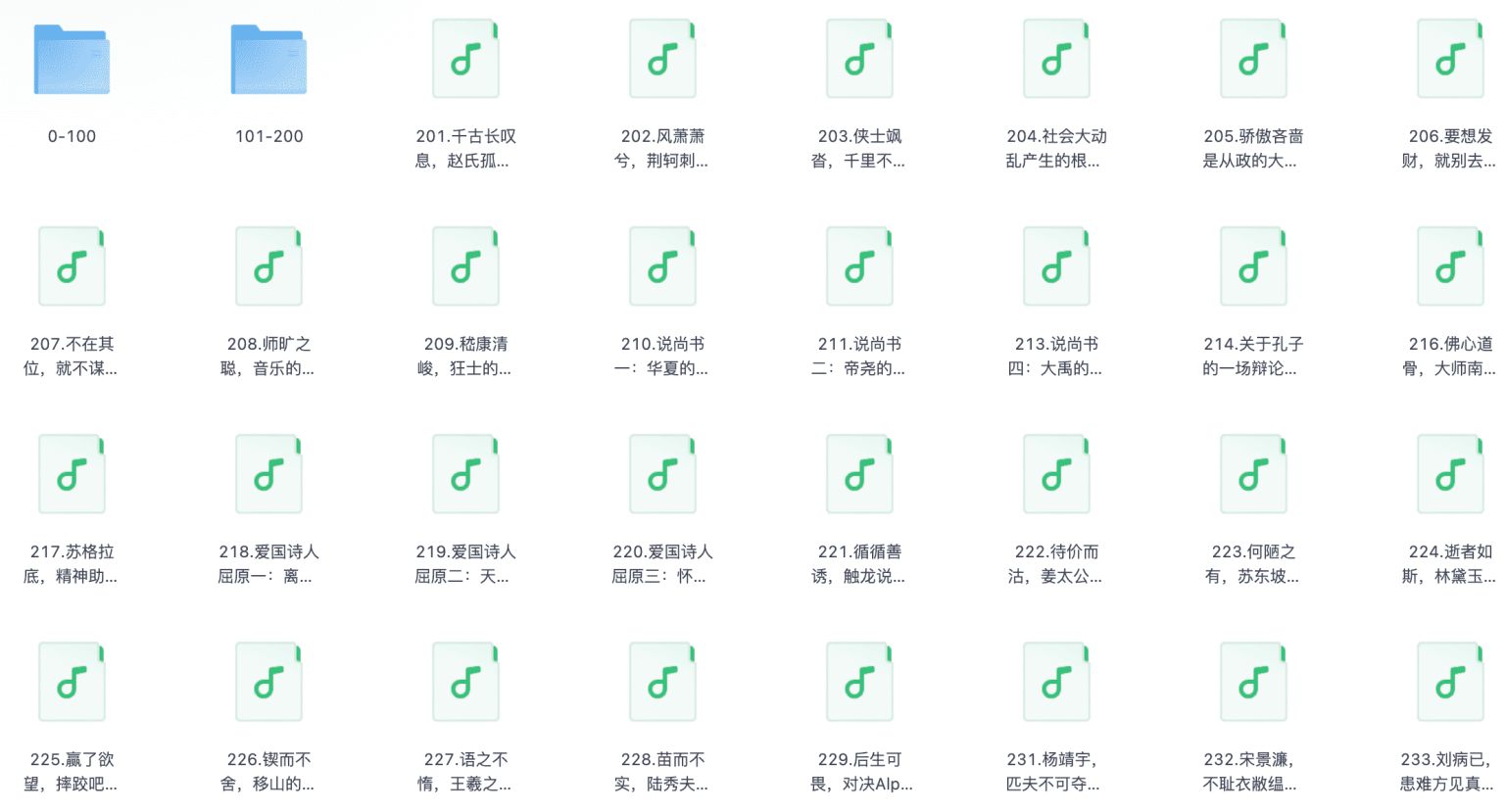Viewport: 1505px width, 812px height.
Task: Open the 0-100 folder
Action: 72,61
